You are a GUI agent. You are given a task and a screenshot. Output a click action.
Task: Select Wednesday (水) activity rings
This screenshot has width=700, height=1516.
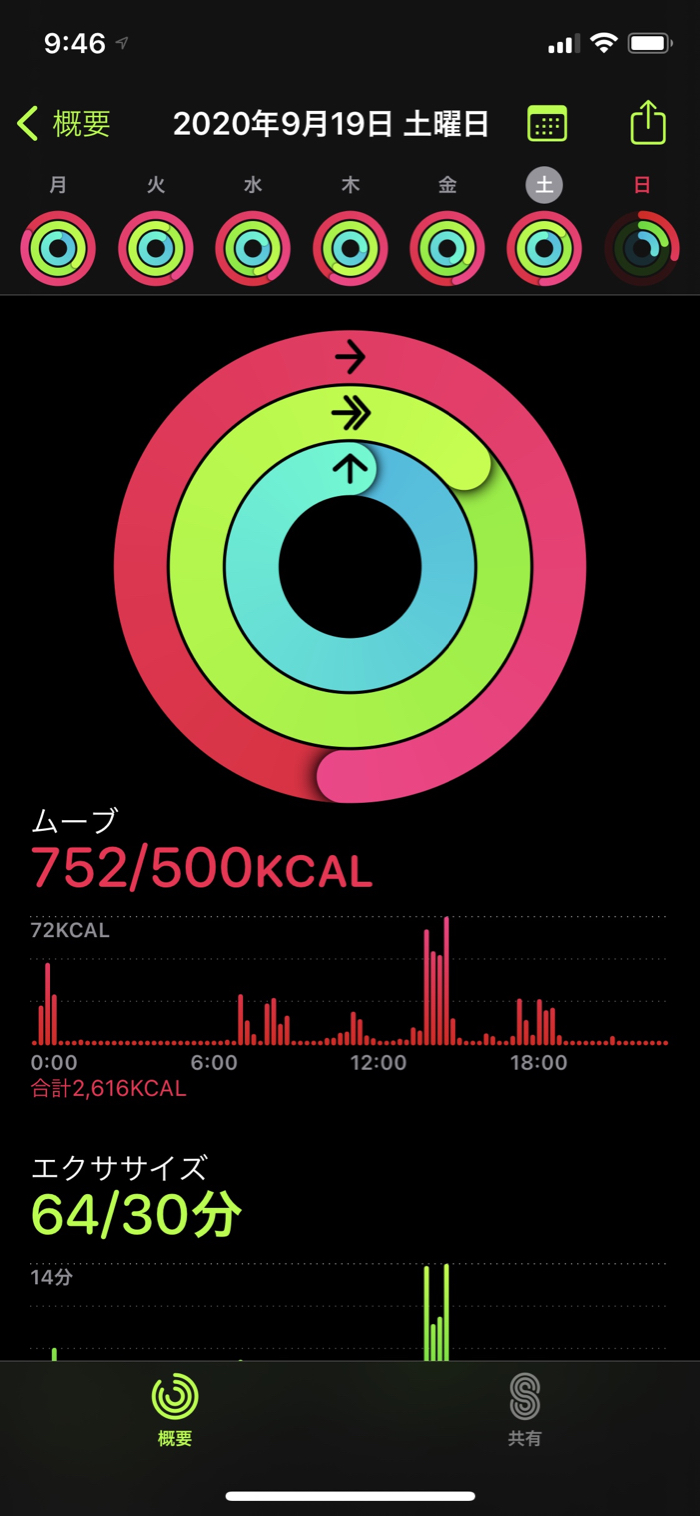point(253,249)
